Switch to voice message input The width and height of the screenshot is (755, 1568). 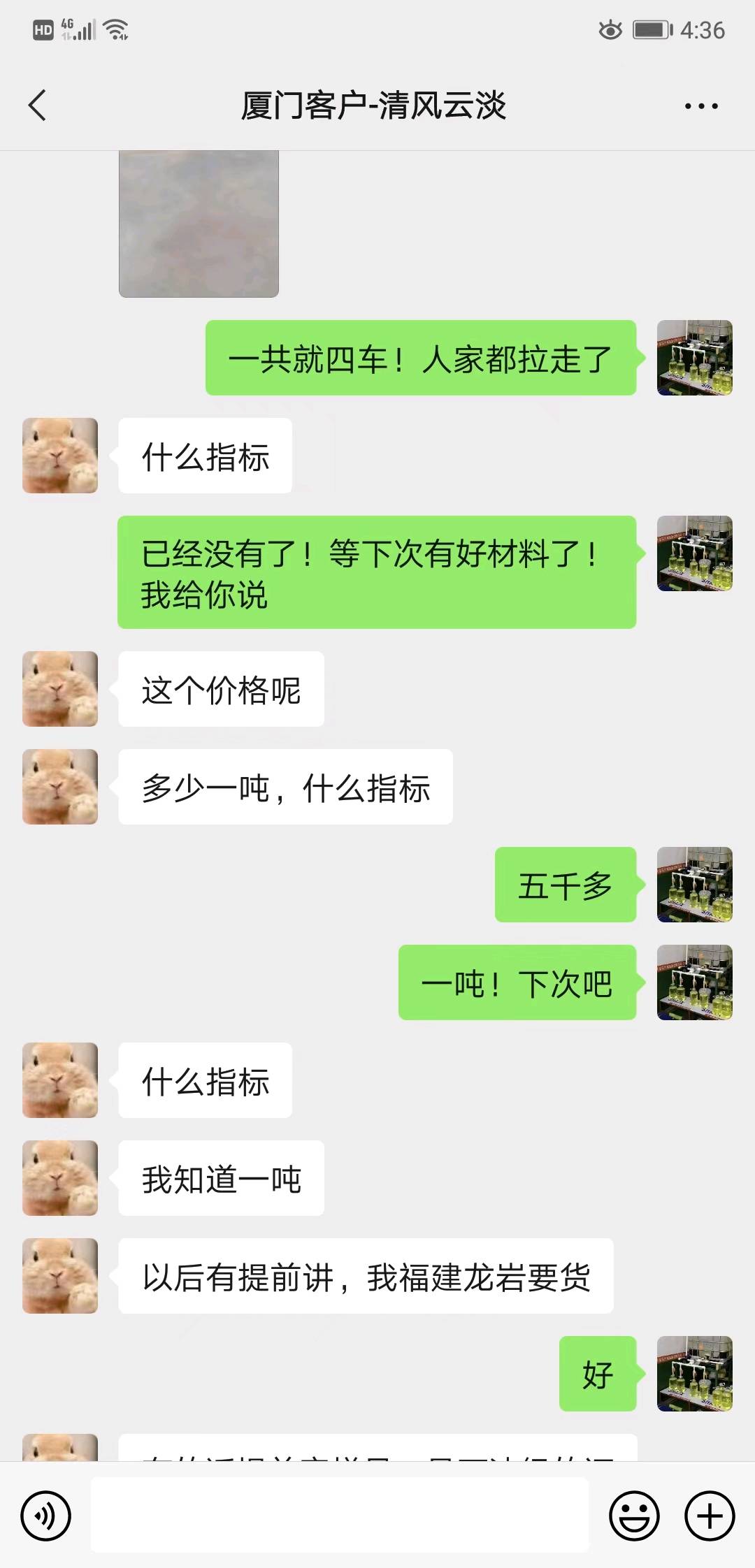46,1516
